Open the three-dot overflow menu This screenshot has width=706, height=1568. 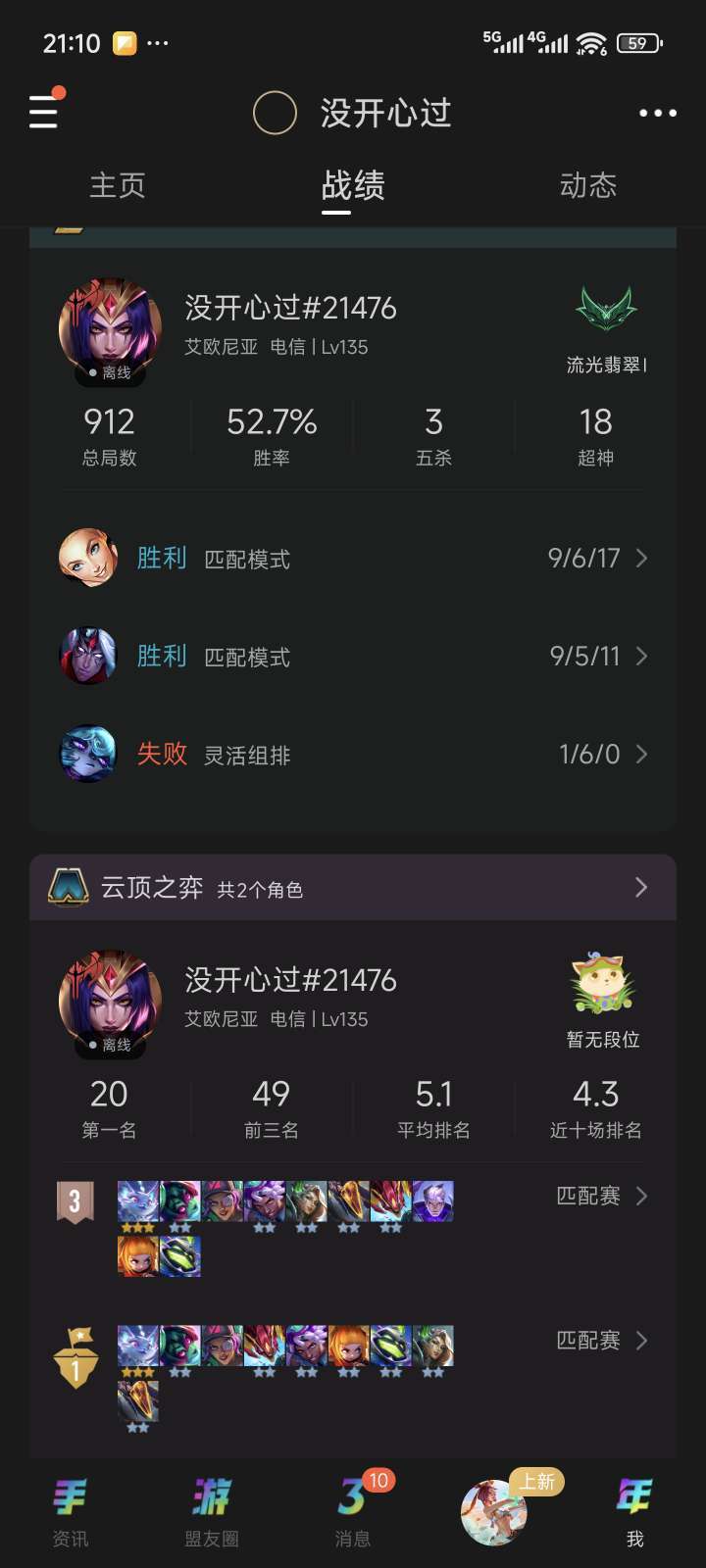[x=658, y=113]
